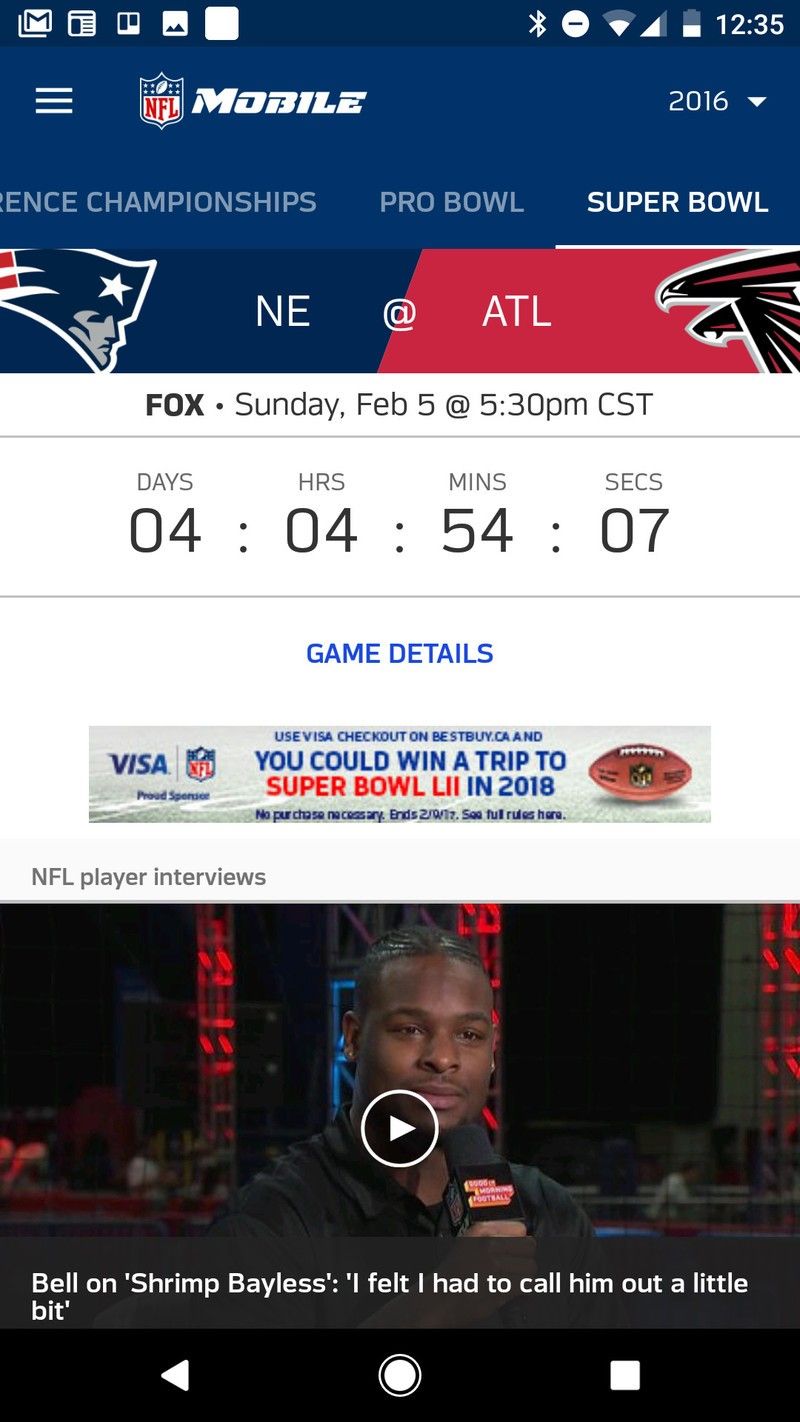
Task: Open GAME DETAILS for the Super Bowl
Action: tap(400, 653)
